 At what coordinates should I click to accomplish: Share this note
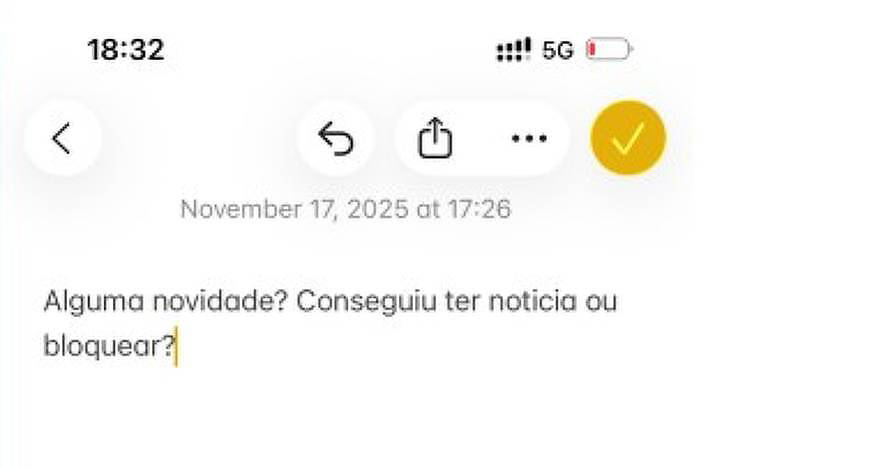point(434,139)
